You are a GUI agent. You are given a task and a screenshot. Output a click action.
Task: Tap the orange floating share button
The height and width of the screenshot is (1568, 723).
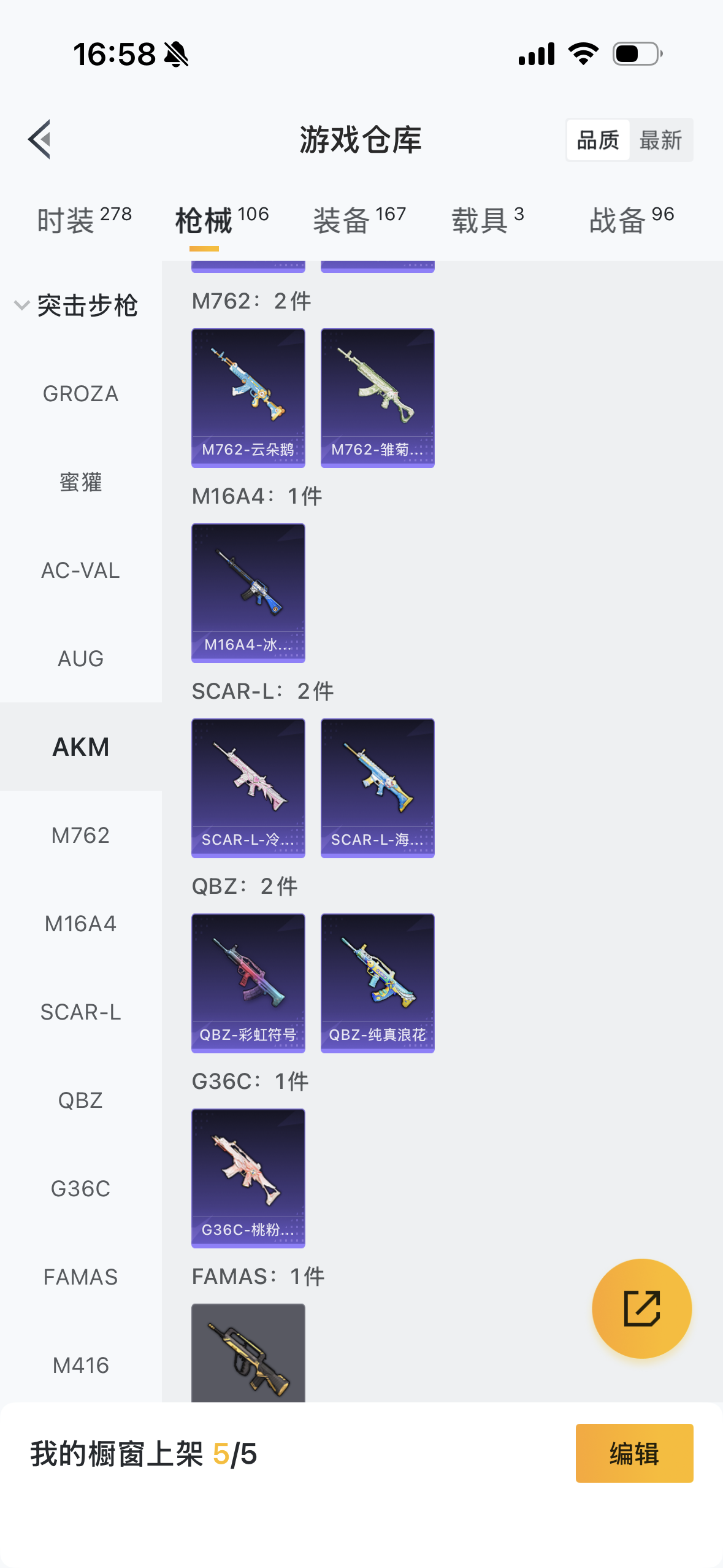[641, 1309]
